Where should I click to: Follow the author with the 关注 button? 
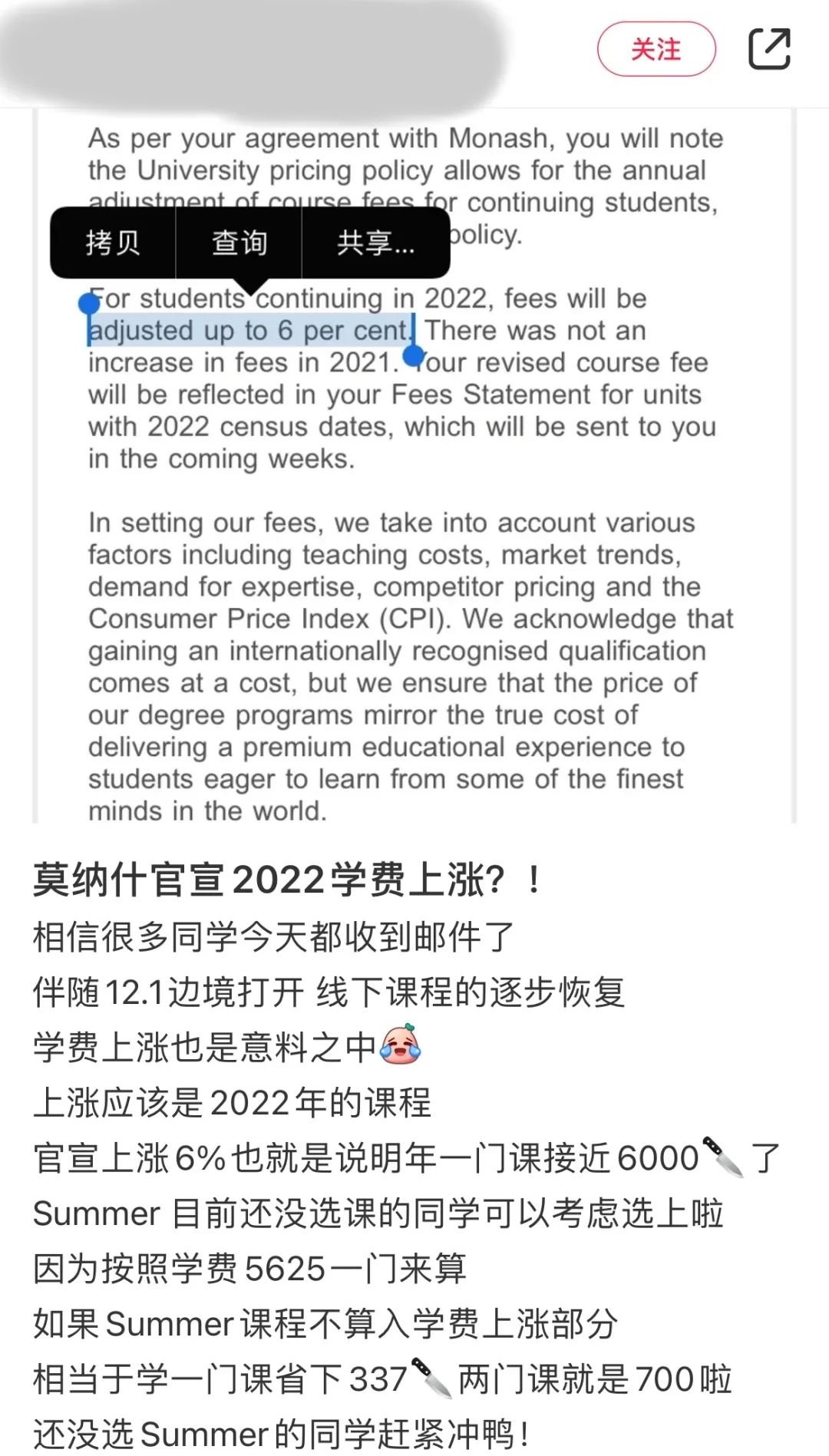coord(656,49)
